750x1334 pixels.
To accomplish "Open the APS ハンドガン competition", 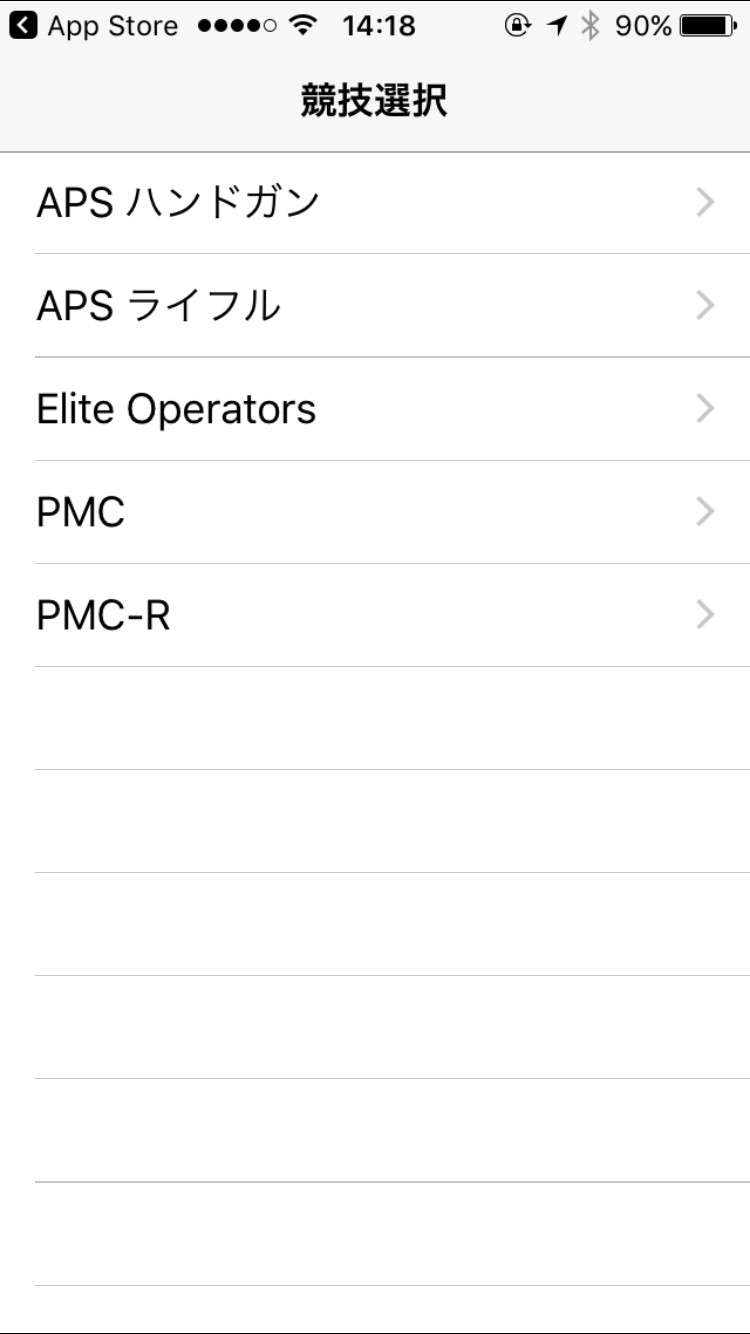I will click(x=375, y=203).
